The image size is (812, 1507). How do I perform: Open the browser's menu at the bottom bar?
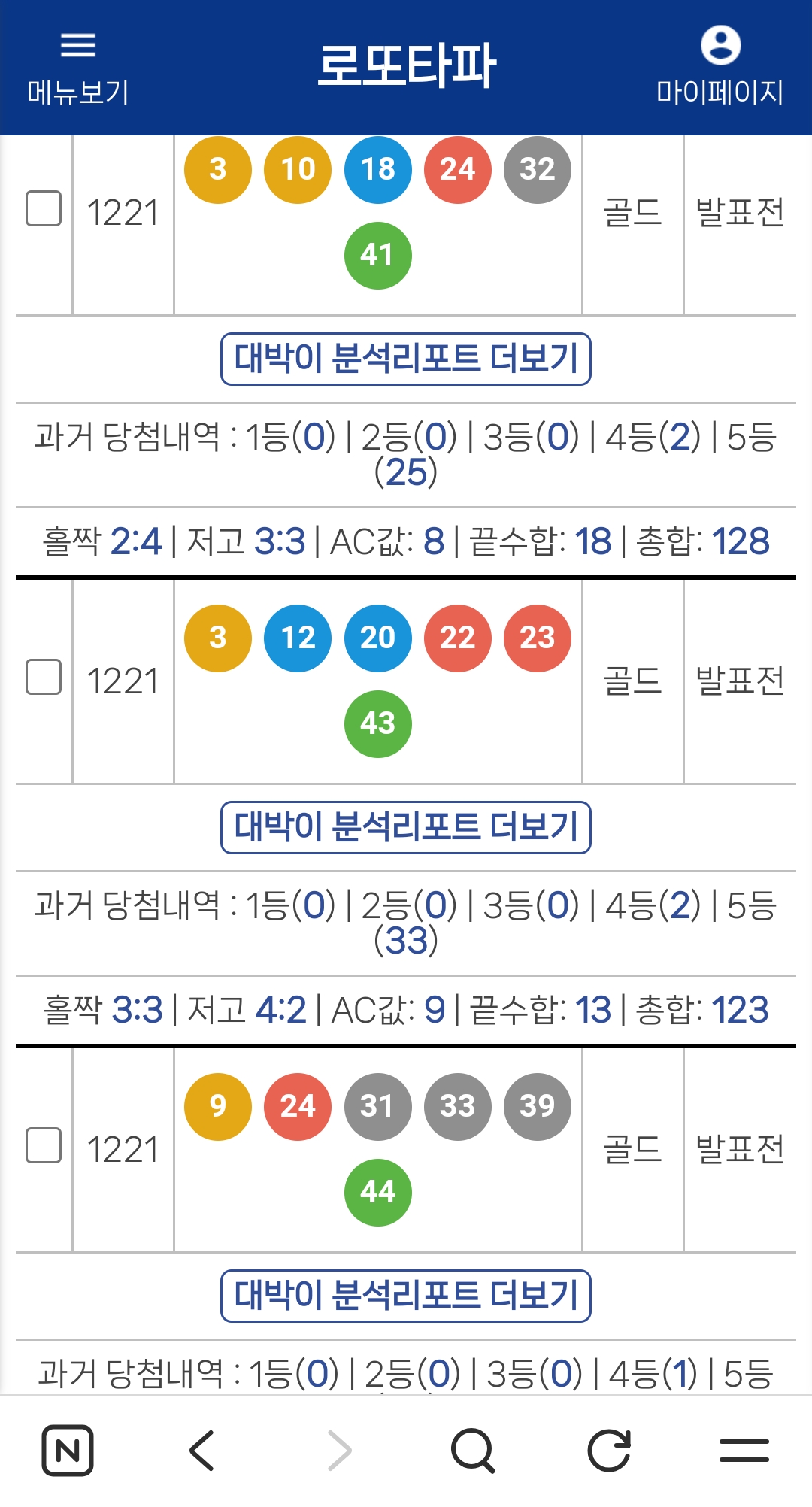744,1450
